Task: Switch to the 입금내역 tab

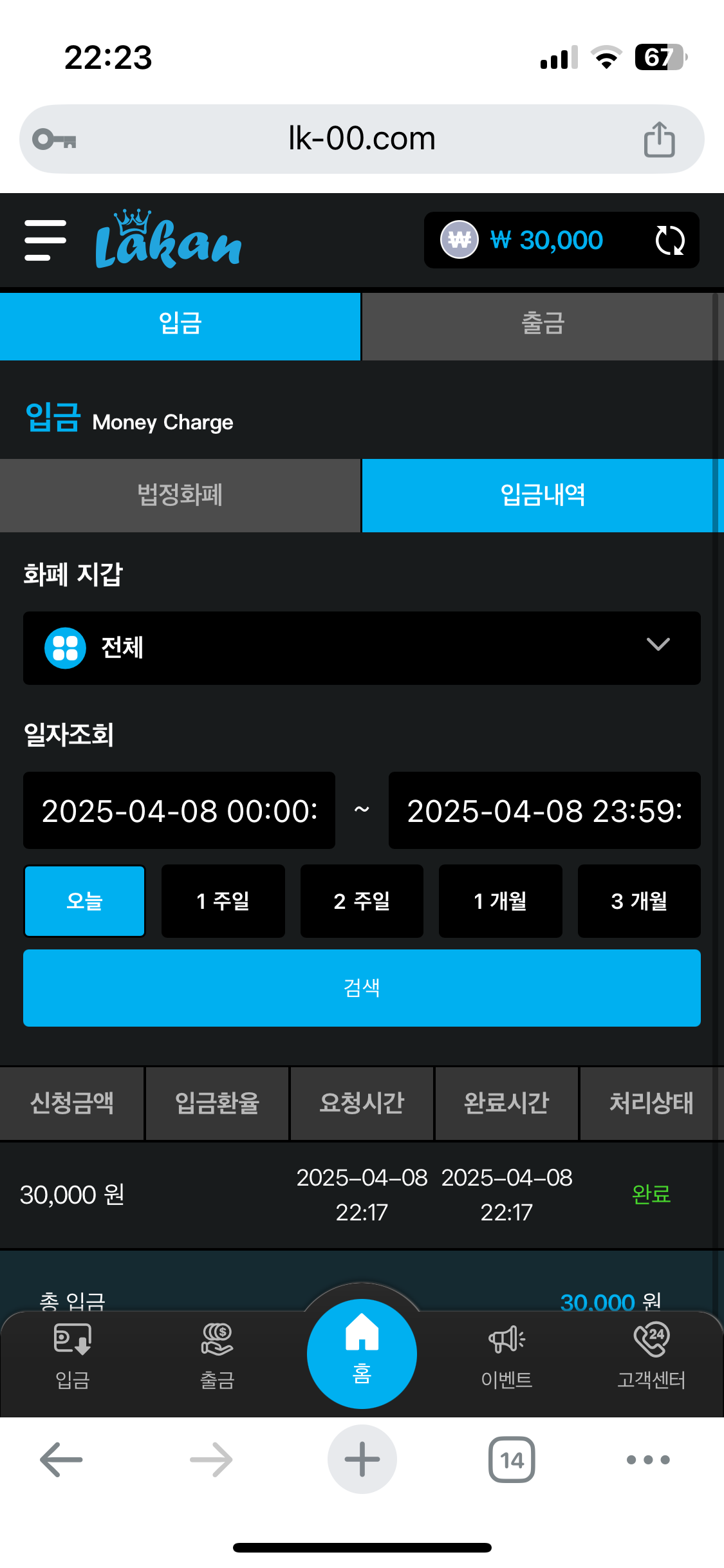Action: pos(542,495)
